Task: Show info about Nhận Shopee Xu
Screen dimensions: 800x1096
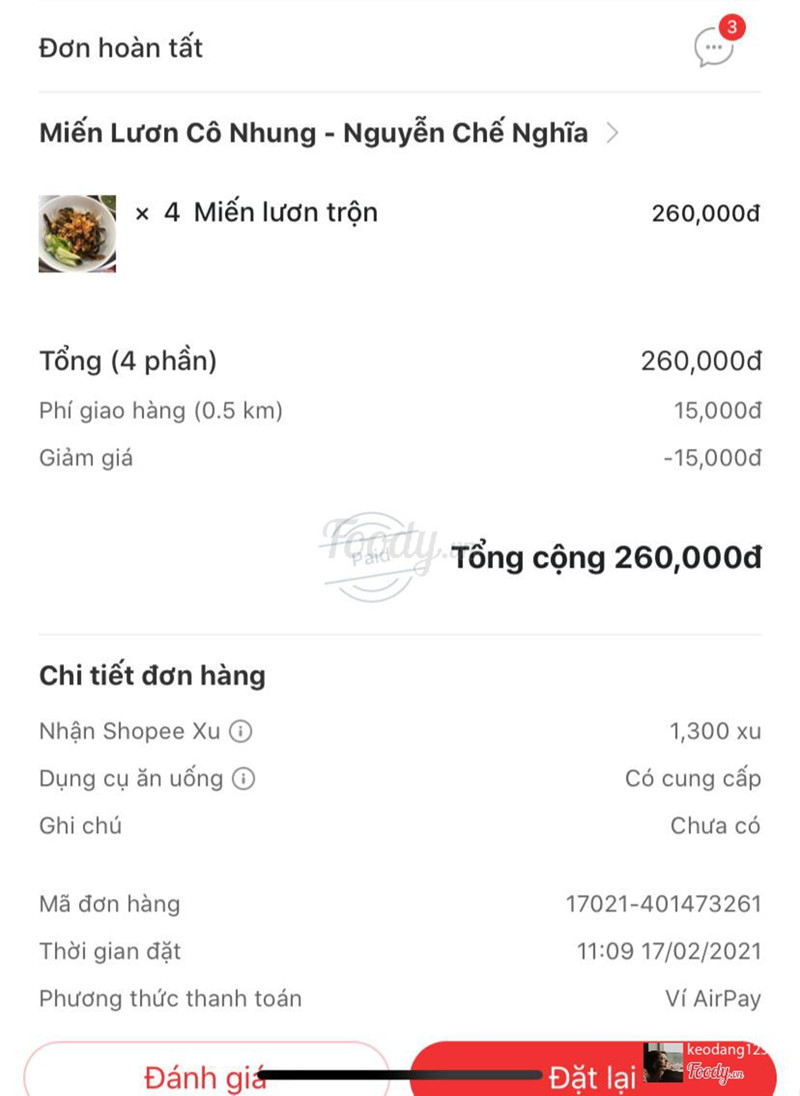Action: pyautogui.click(x=241, y=731)
